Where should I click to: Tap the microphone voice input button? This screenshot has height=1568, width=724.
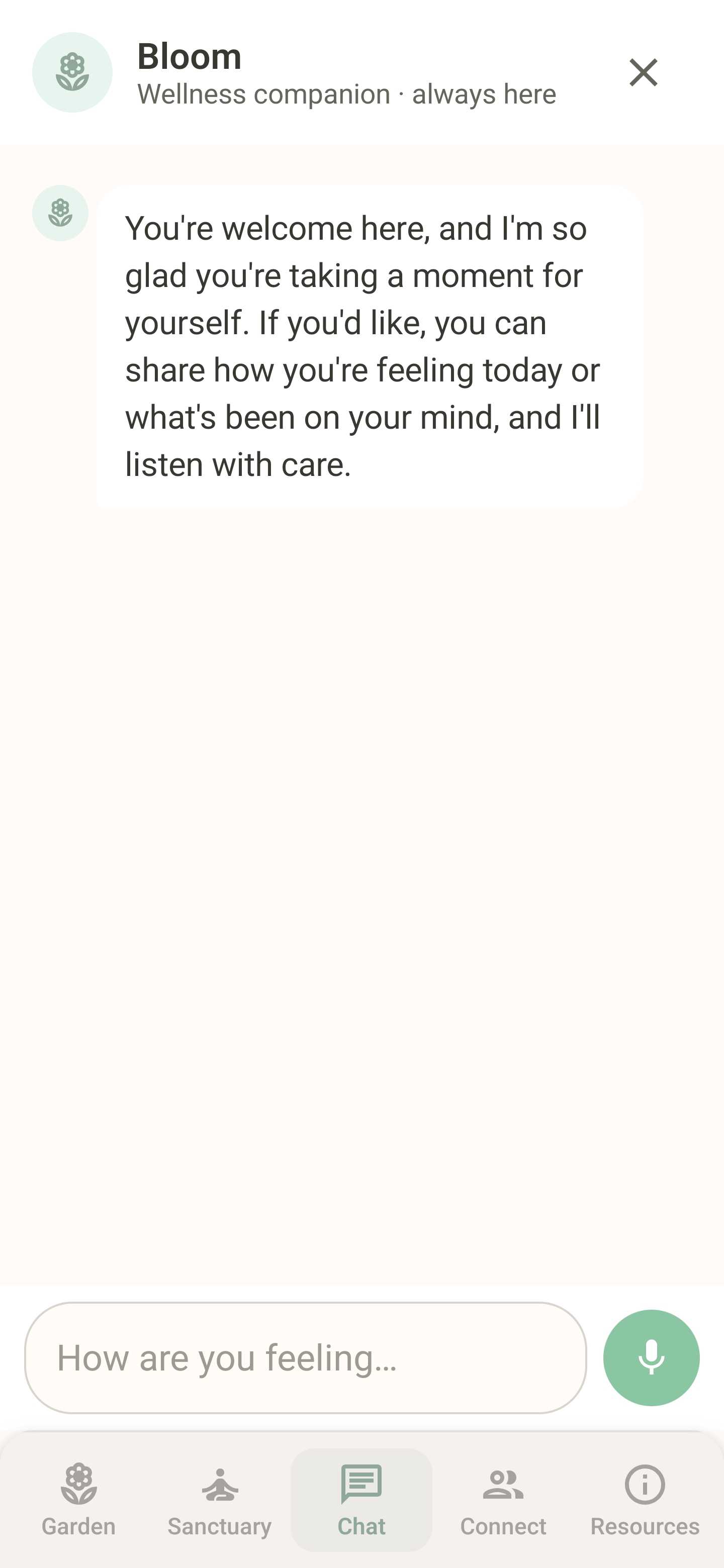point(651,1357)
